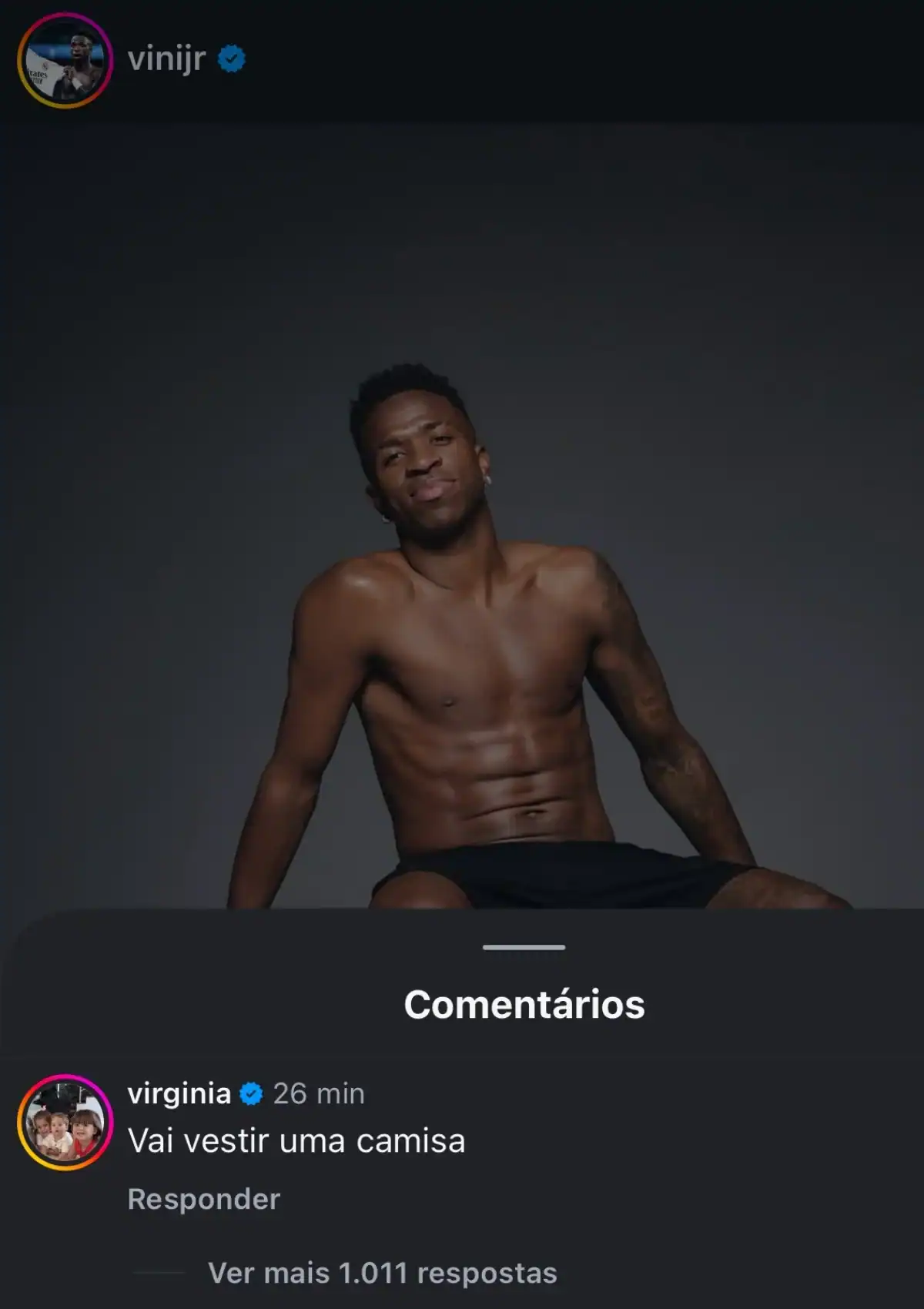Reply to virginia's comment with Responder

[203, 1199]
